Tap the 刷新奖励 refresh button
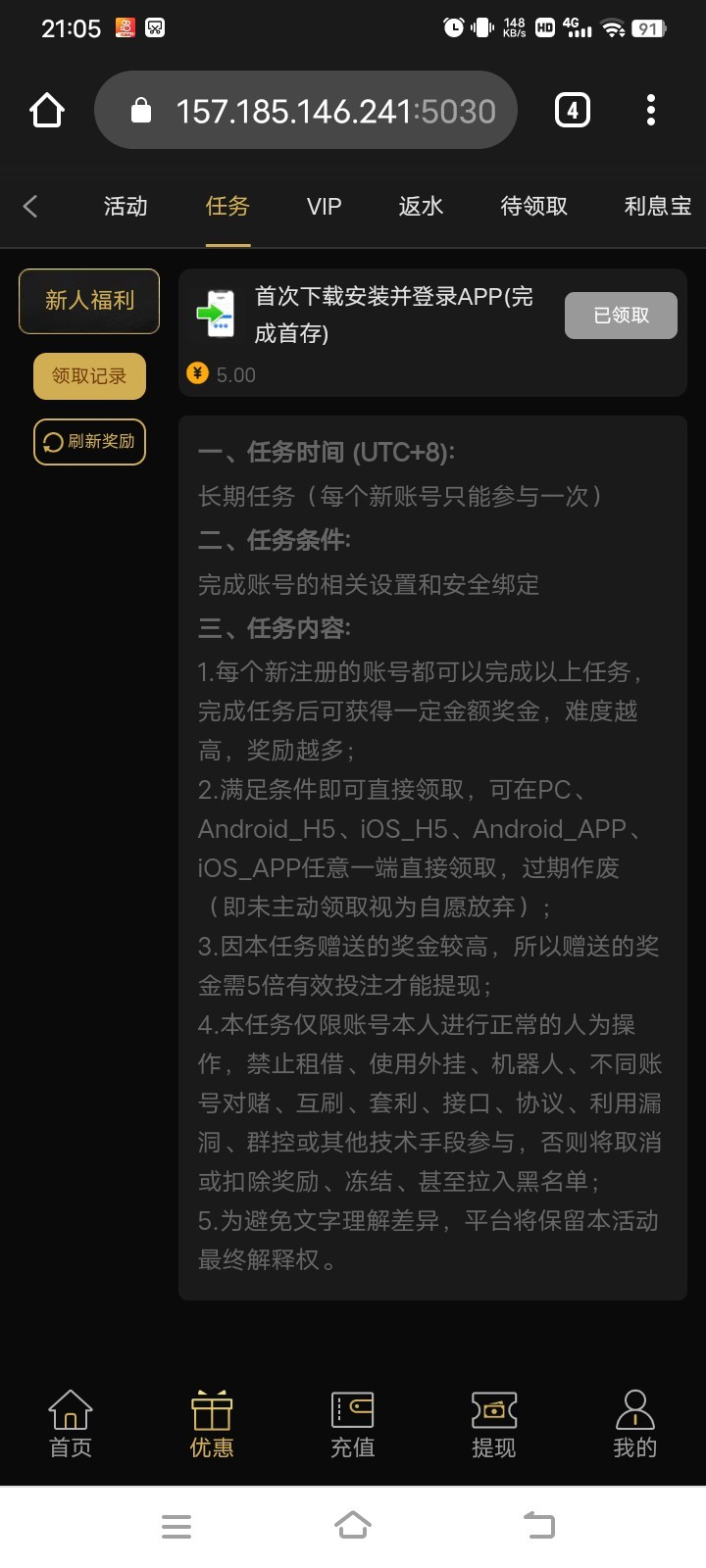 [89, 441]
